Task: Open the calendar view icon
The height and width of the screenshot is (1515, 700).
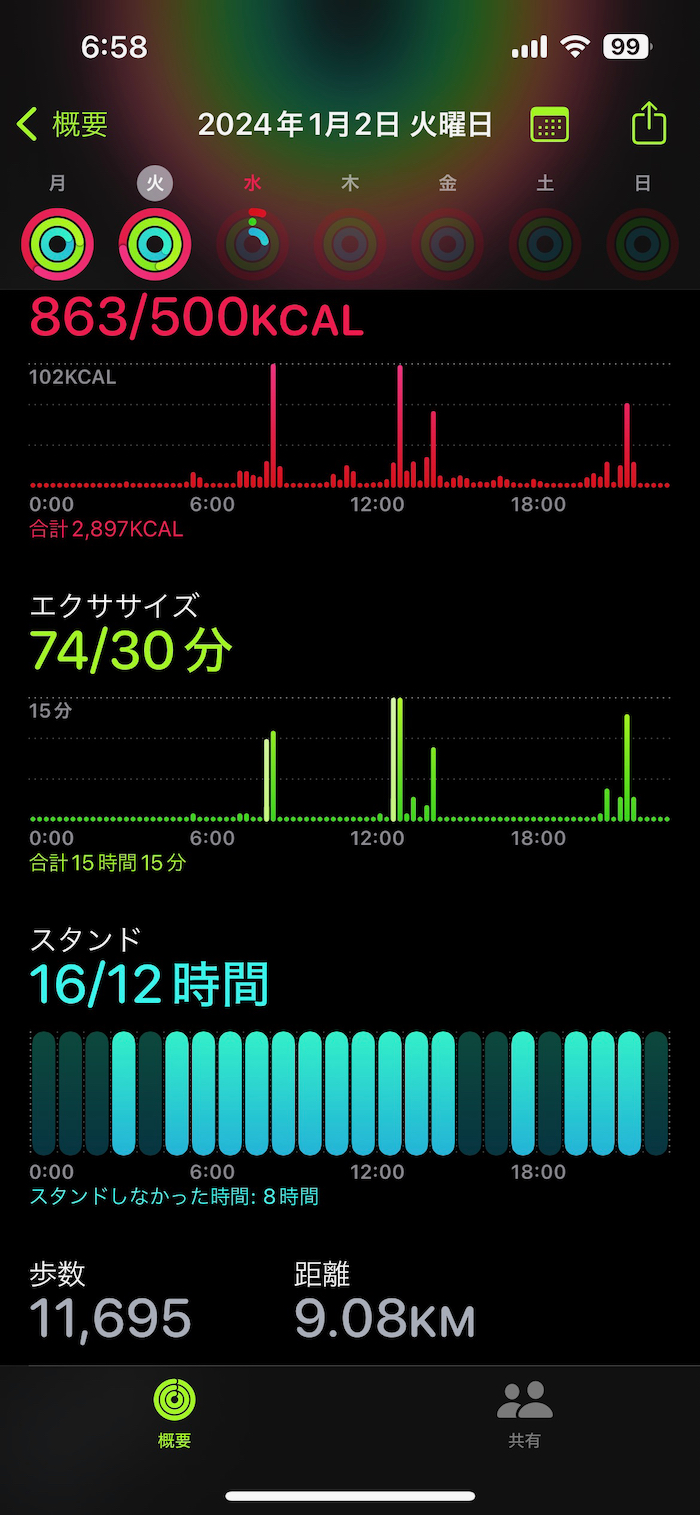Action: click(x=549, y=125)
